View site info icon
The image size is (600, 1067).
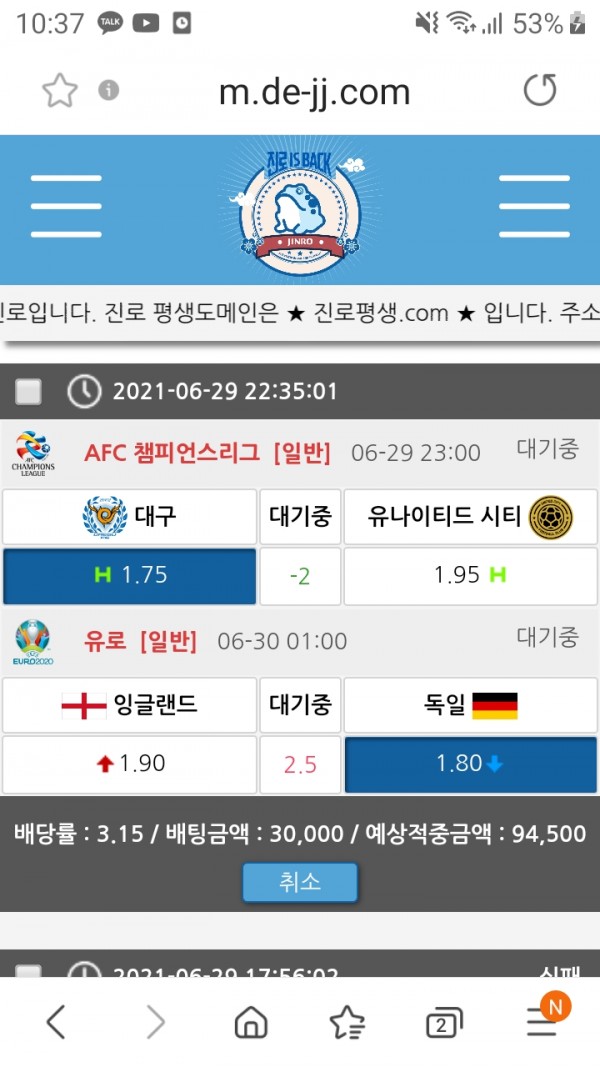click(108, 91)
